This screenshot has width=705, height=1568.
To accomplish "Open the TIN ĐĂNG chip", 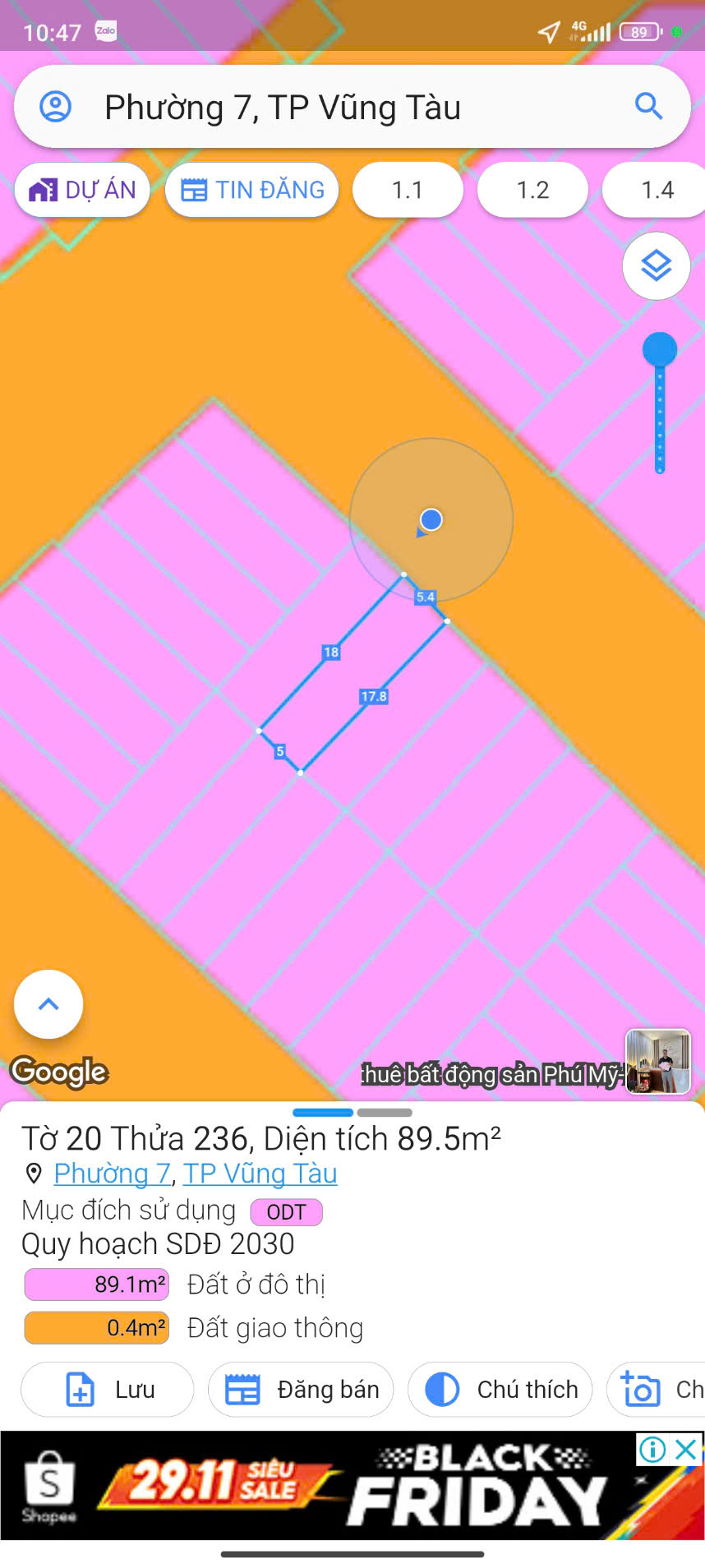I will (252, 190).
